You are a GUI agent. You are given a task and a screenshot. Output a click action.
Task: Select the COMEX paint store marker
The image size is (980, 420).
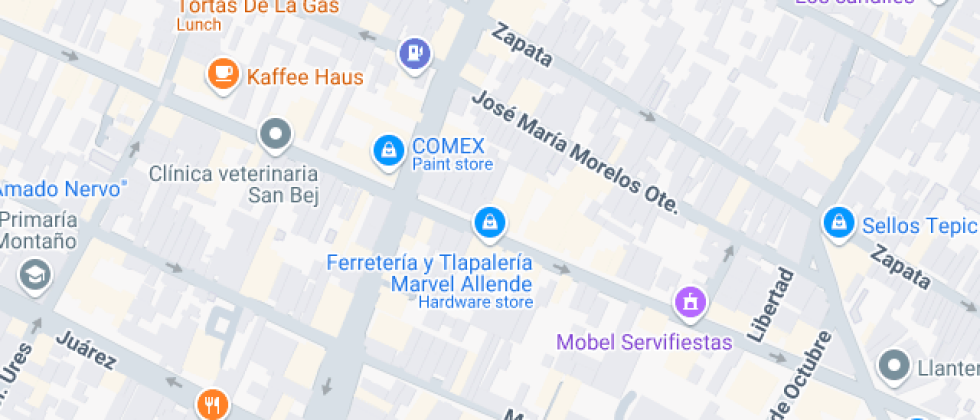tap(387, 151)
